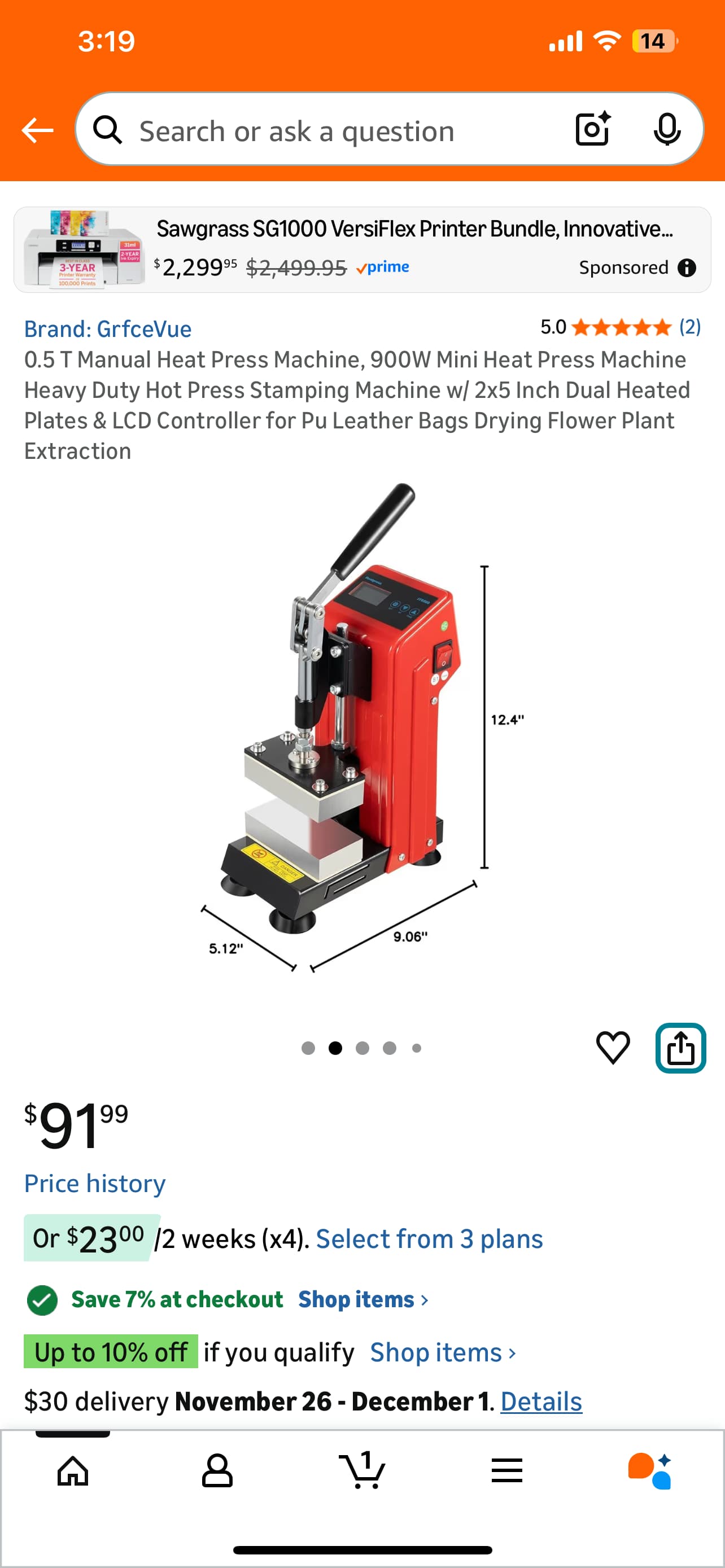This screenshot has height=1568, width=725.
Task: Open the shopping cart tab
Action: (x=361, y=1471)
